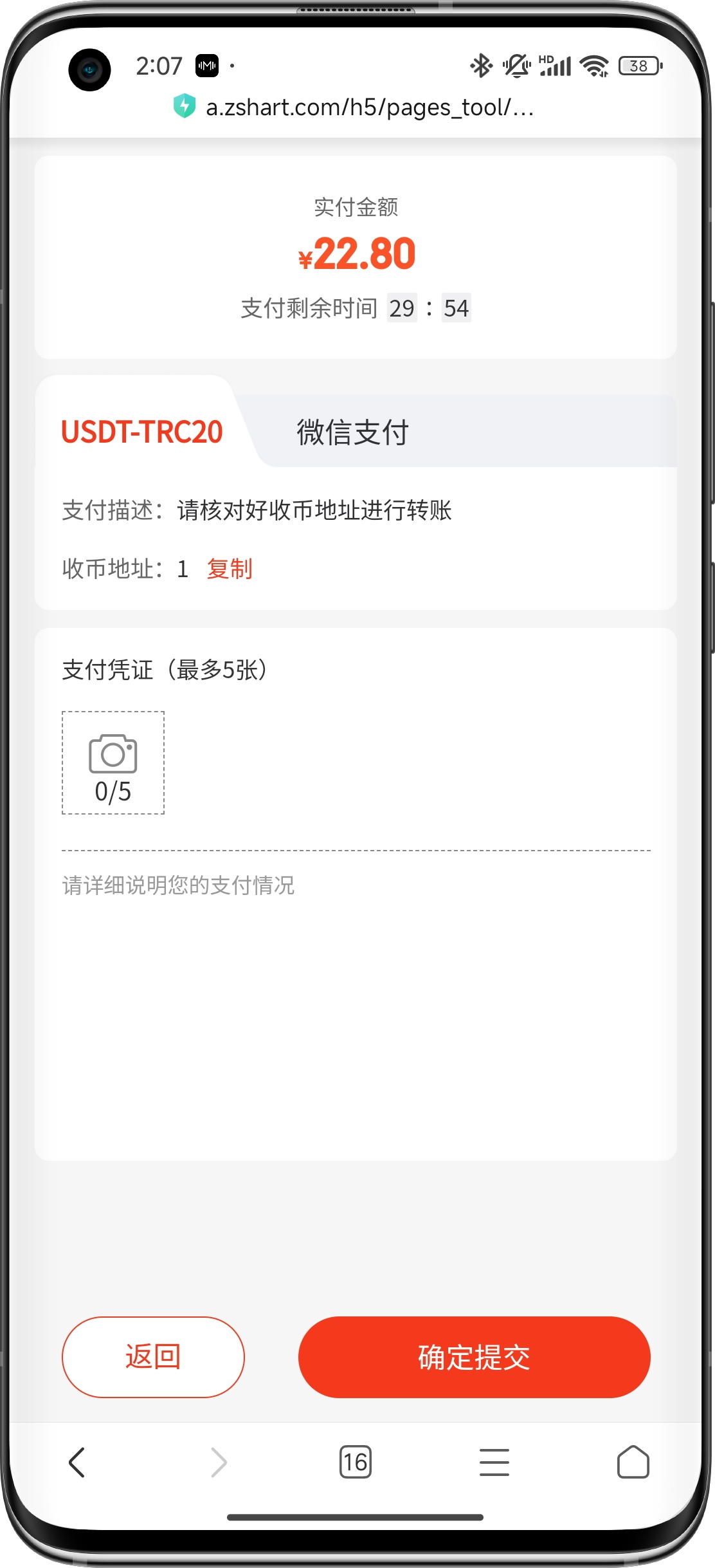Tap the 返回 button

point(153,1357)
